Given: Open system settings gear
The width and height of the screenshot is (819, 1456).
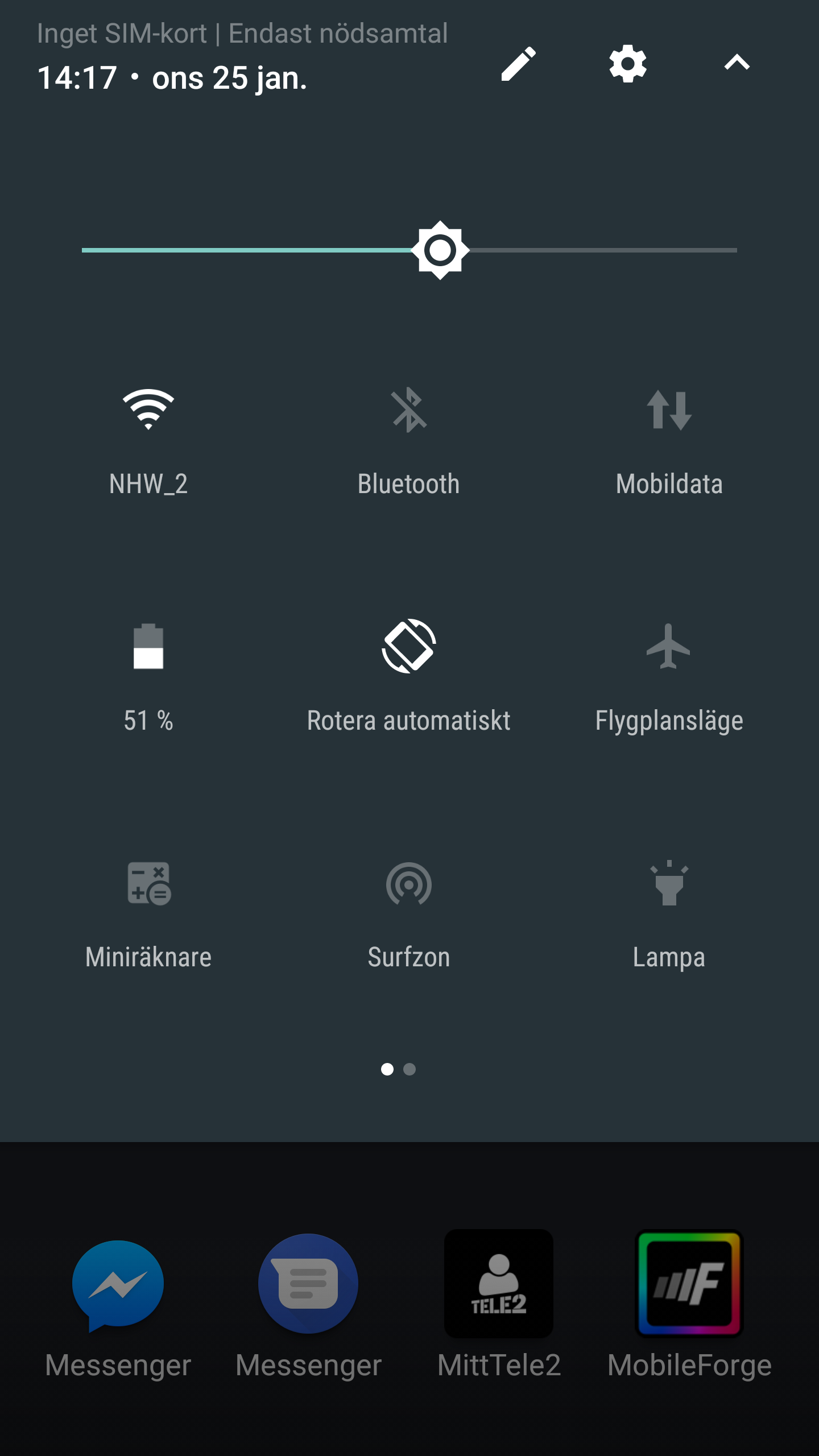Looking at the screenshot, I should (x=628, y=64).
